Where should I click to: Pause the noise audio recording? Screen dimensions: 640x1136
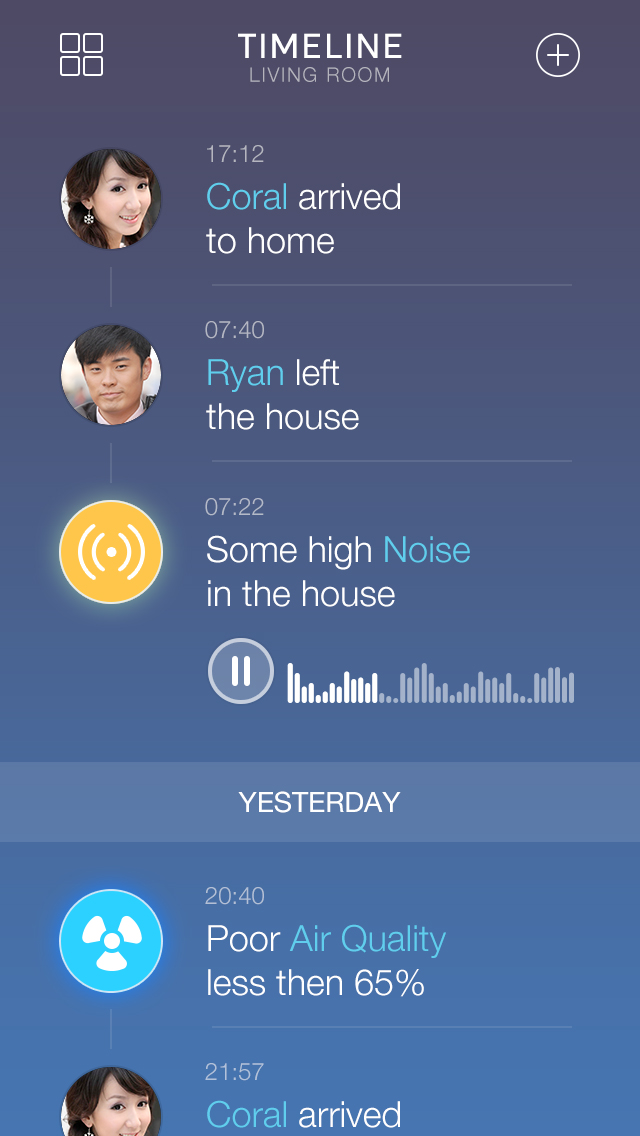coord(241,671)
